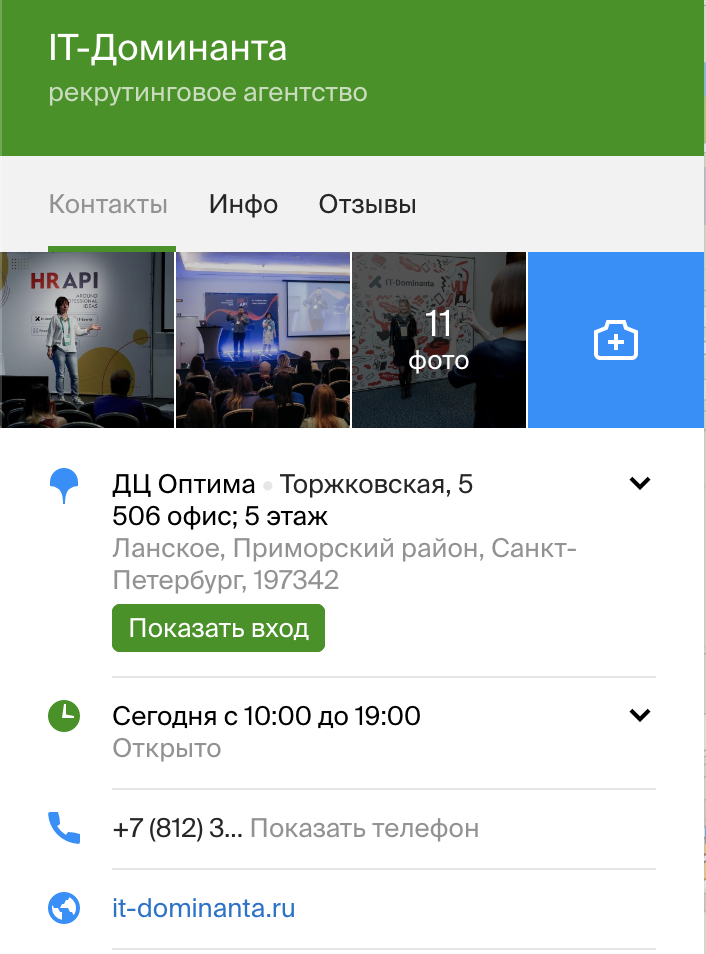Select the Контакты tab
This screenshot has width=706, height=954.
pos(108,205)
